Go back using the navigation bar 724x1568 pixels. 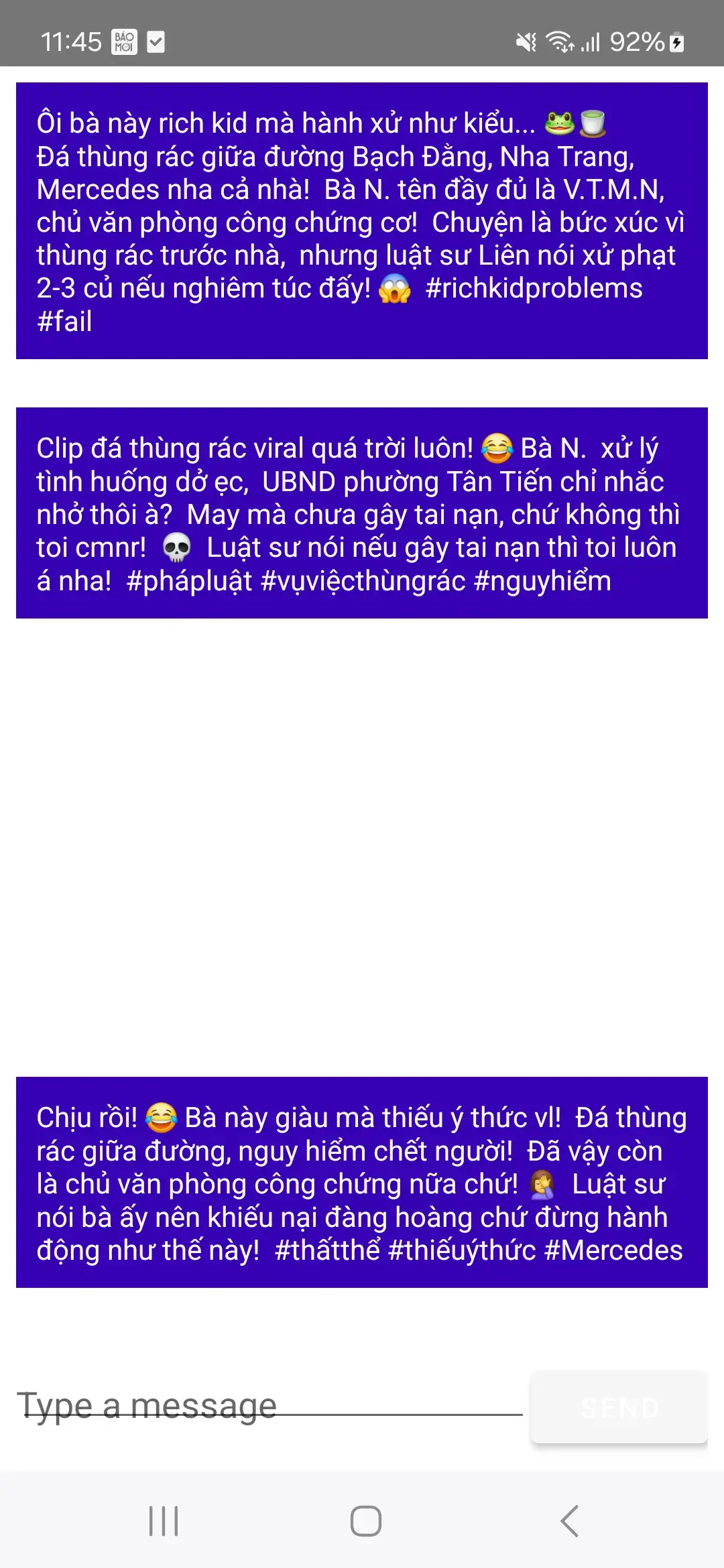point(570,1520)
